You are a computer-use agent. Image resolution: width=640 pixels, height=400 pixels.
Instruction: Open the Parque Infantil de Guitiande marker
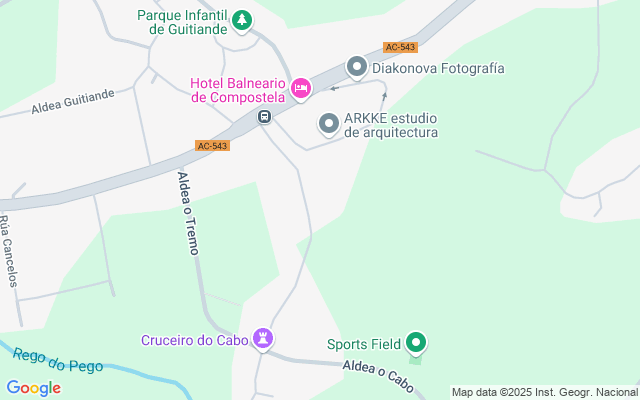pos(241,20)
